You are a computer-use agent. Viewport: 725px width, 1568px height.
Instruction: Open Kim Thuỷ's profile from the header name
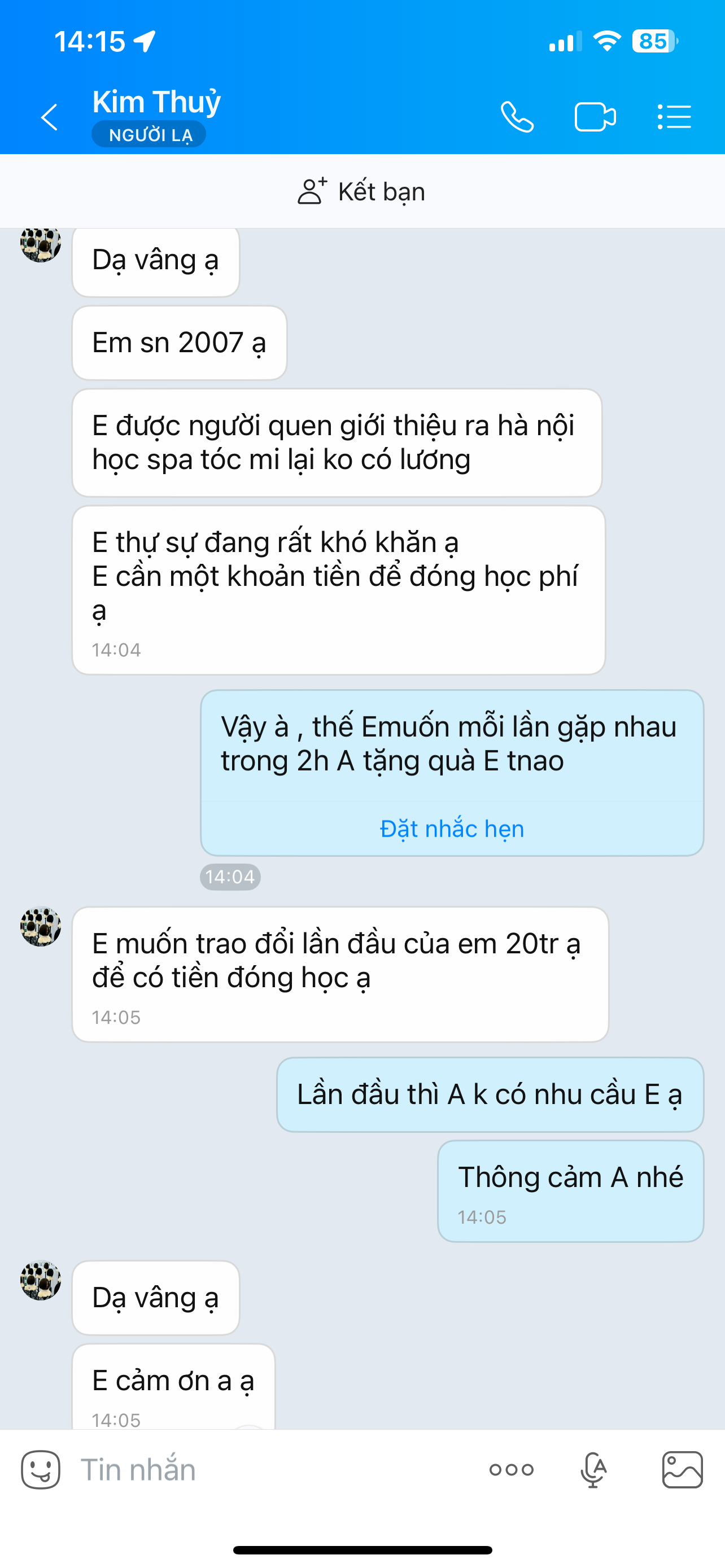pos(156,102)
